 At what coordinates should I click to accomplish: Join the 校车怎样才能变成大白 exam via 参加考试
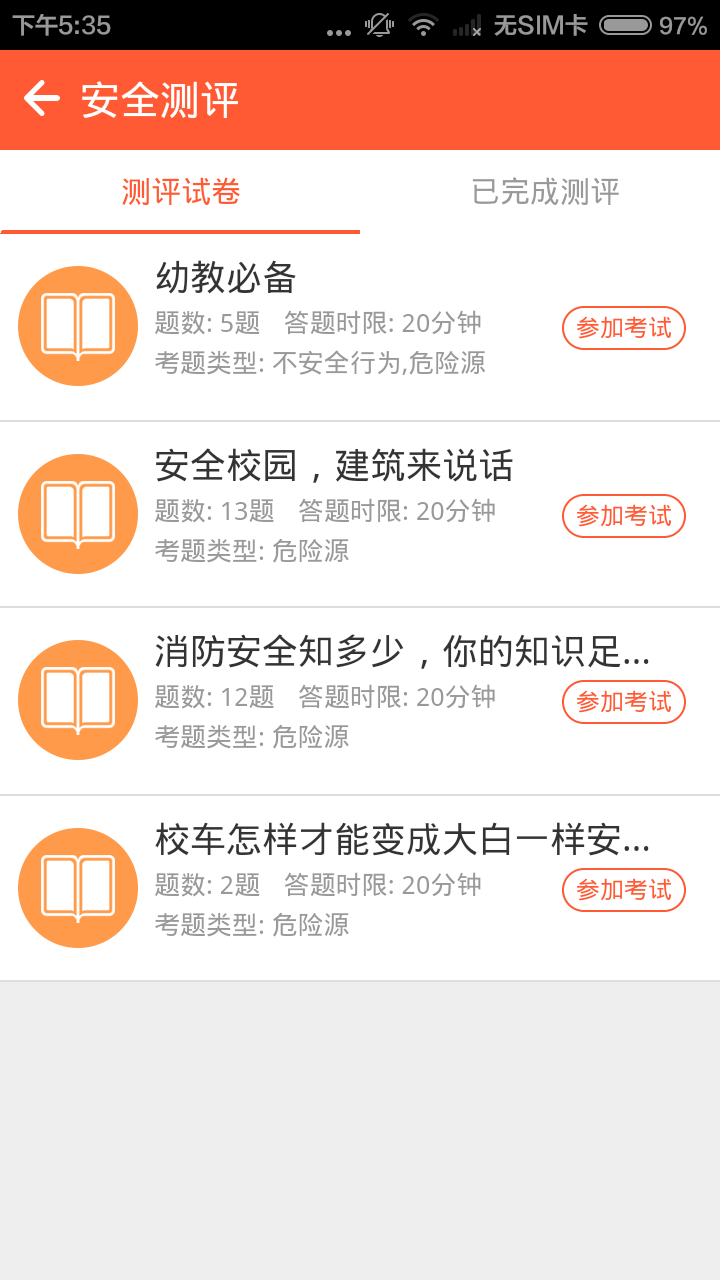[x=624, y=890]
